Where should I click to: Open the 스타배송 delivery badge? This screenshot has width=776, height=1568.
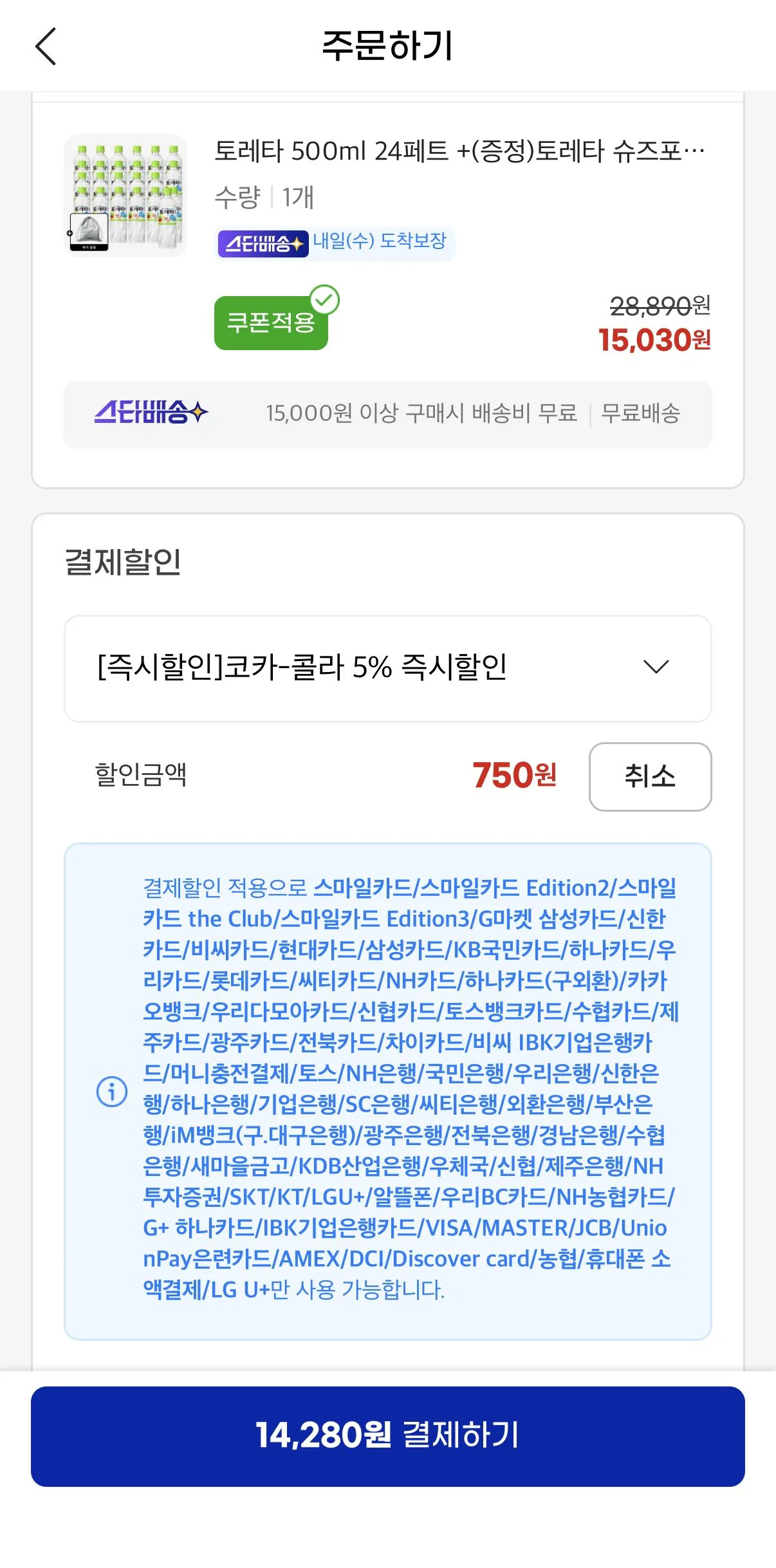pos(262,243)
